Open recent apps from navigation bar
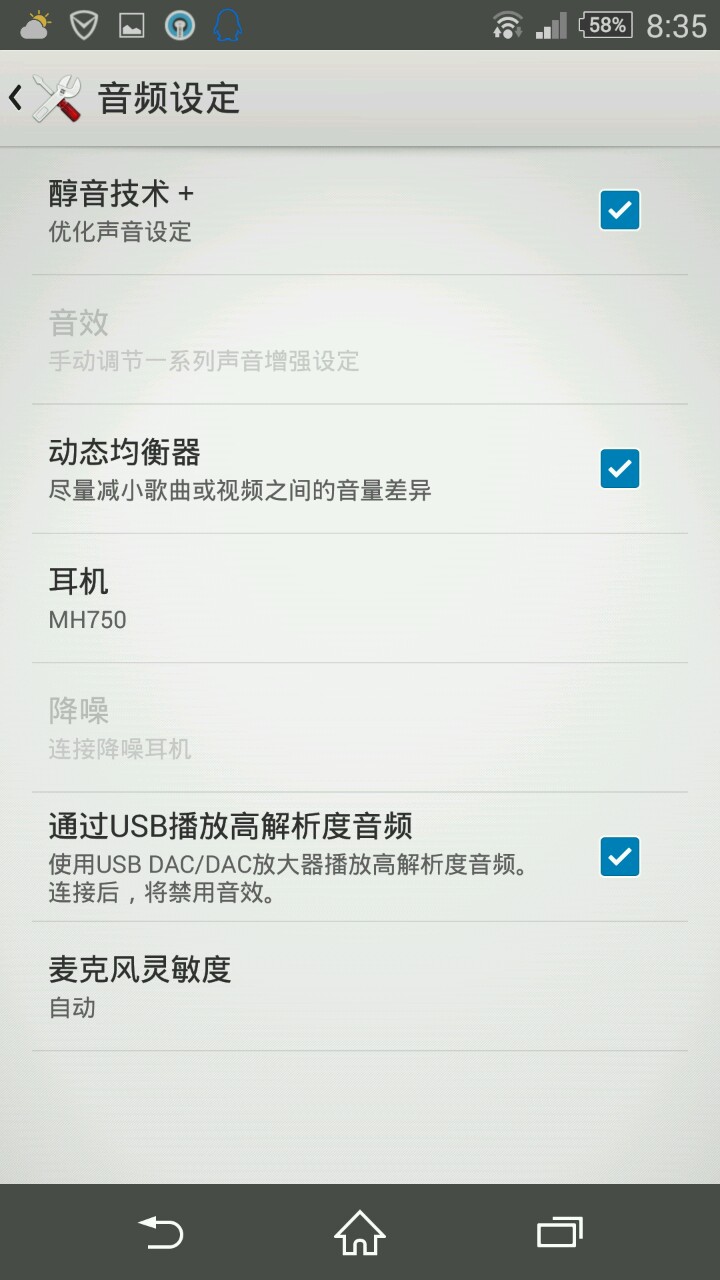Image resolution: width=720 pixels, height=1280 pixels. click(559, 1232)
